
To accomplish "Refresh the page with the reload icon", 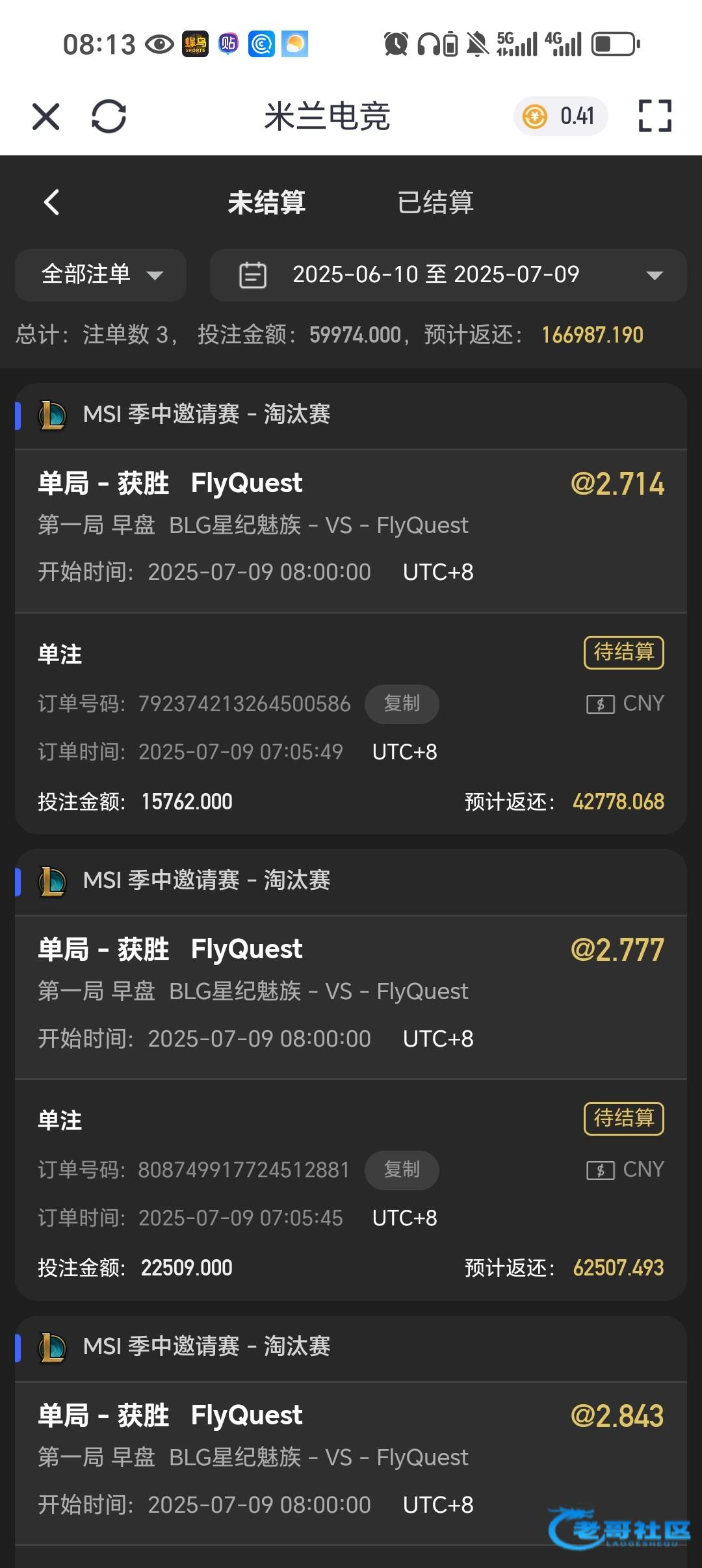I will [x=109, y=117].
